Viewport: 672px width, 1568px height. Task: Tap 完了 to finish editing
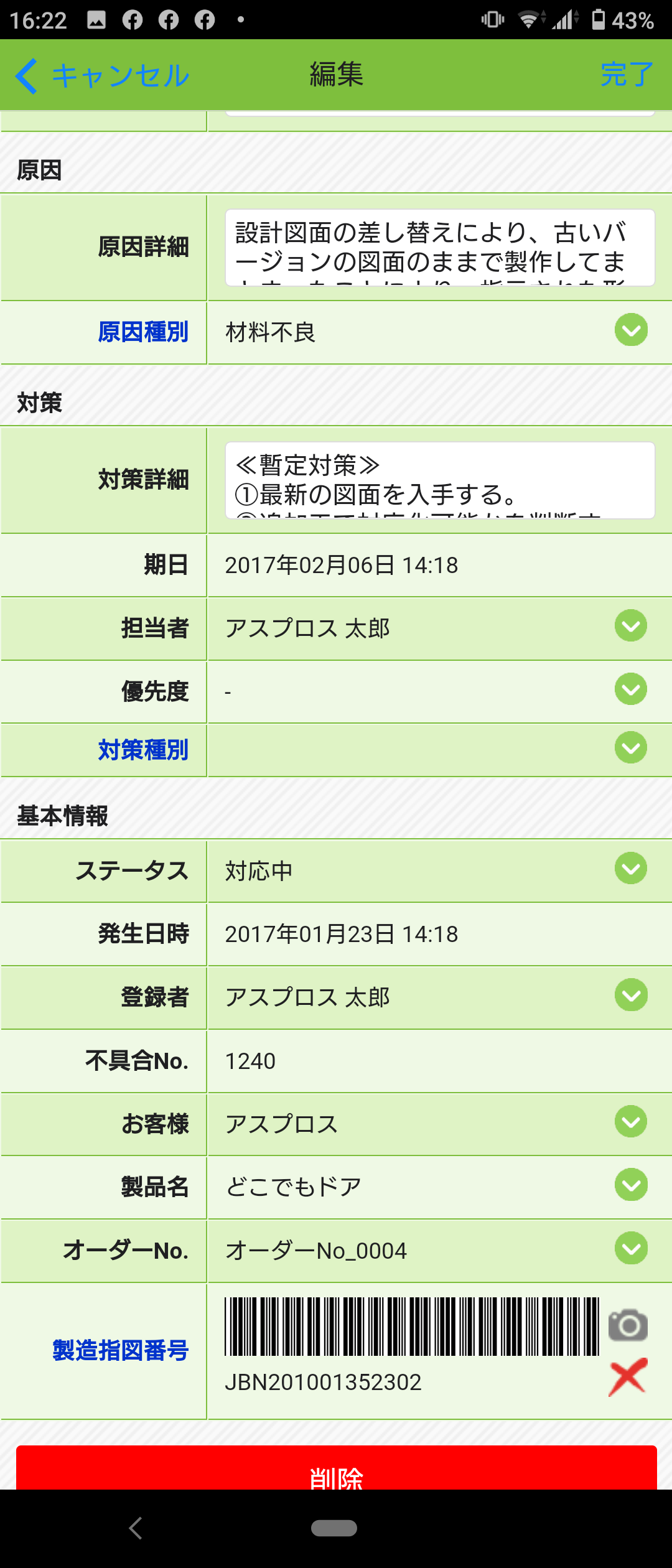627,75
